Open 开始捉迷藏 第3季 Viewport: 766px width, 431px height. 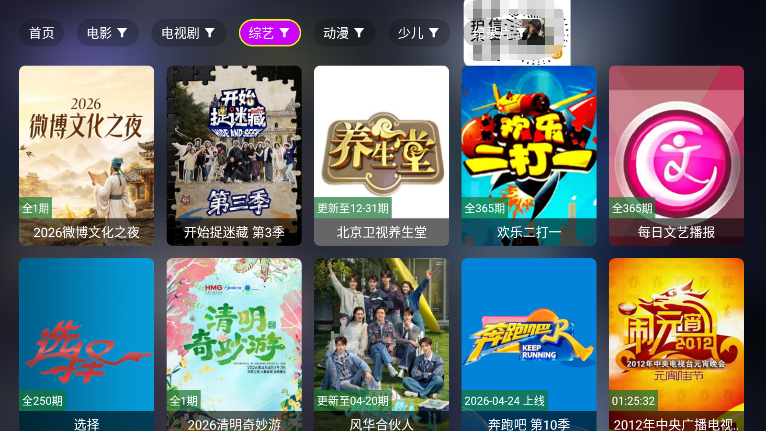tap(234, 155)
